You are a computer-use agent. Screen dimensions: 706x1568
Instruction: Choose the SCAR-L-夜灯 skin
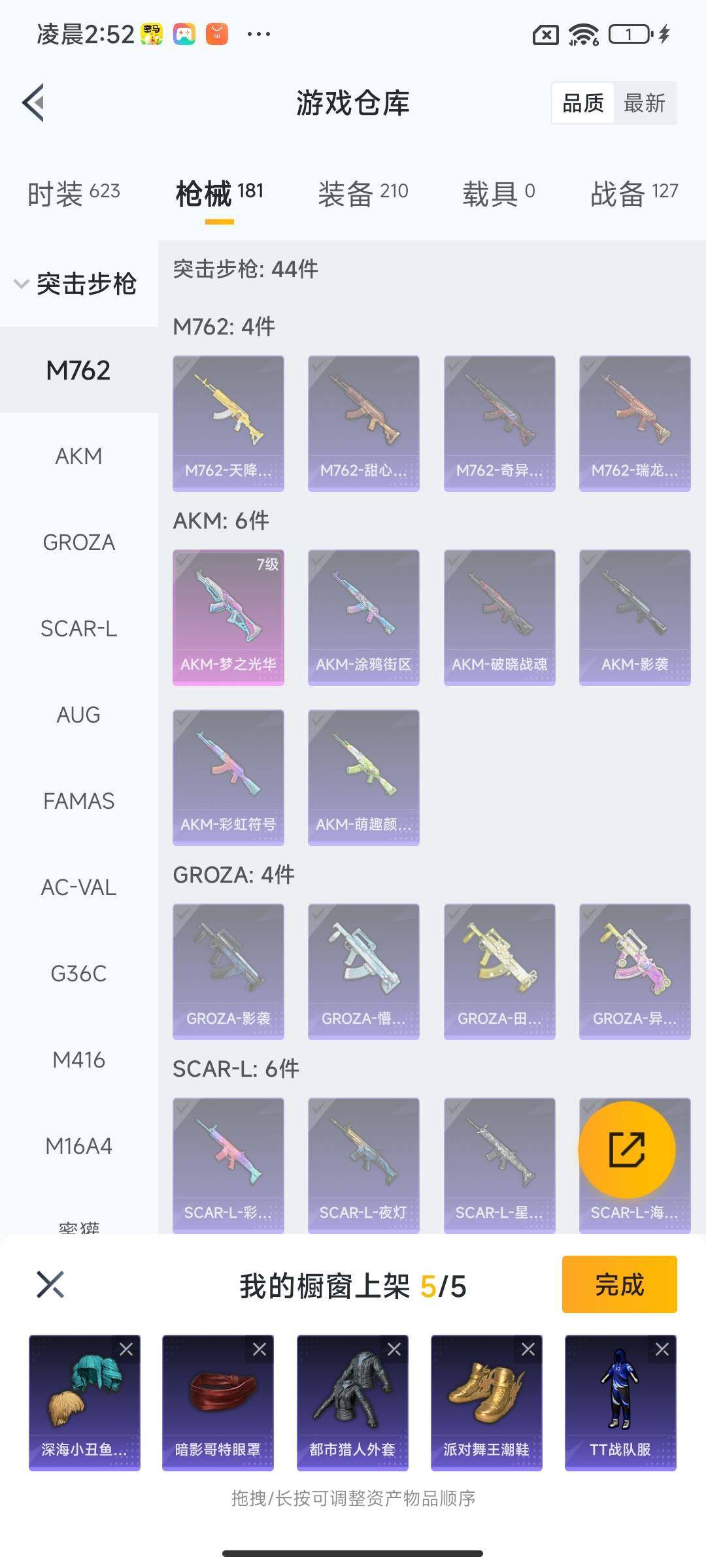point(363,1165)
